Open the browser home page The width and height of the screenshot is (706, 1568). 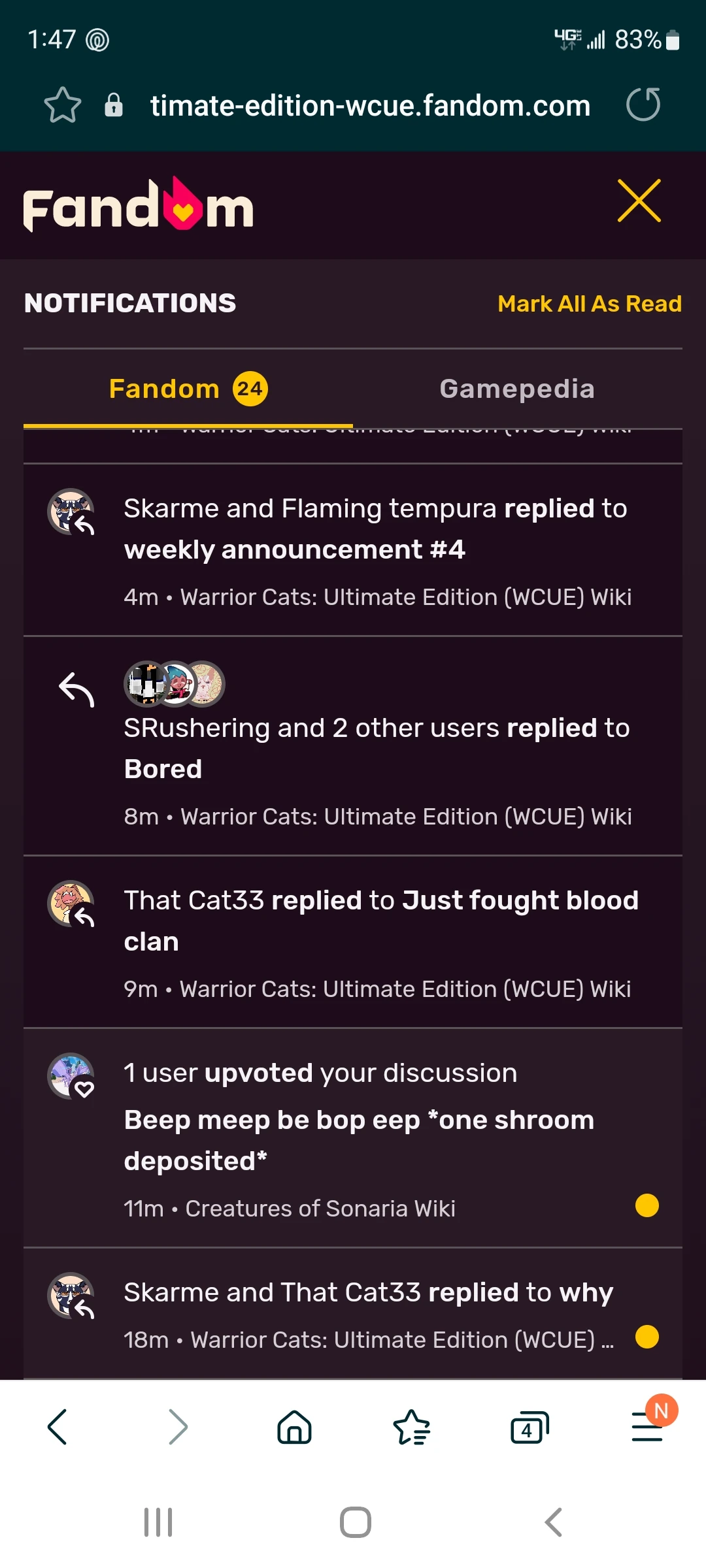(x=294, y=1427)
